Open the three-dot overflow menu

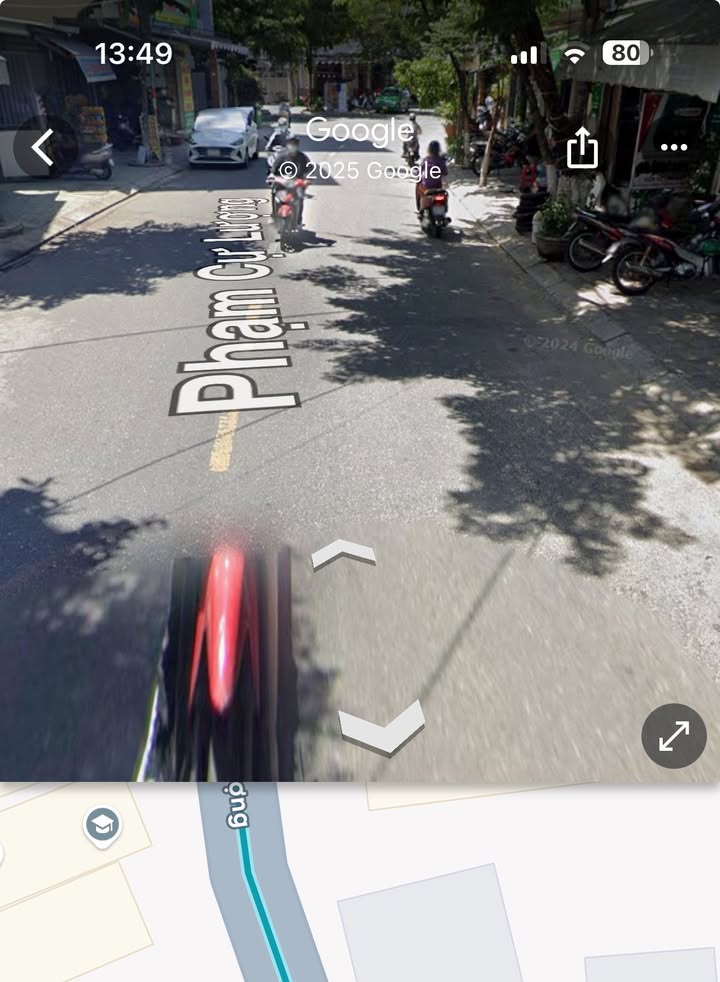[x=674, y=148]
